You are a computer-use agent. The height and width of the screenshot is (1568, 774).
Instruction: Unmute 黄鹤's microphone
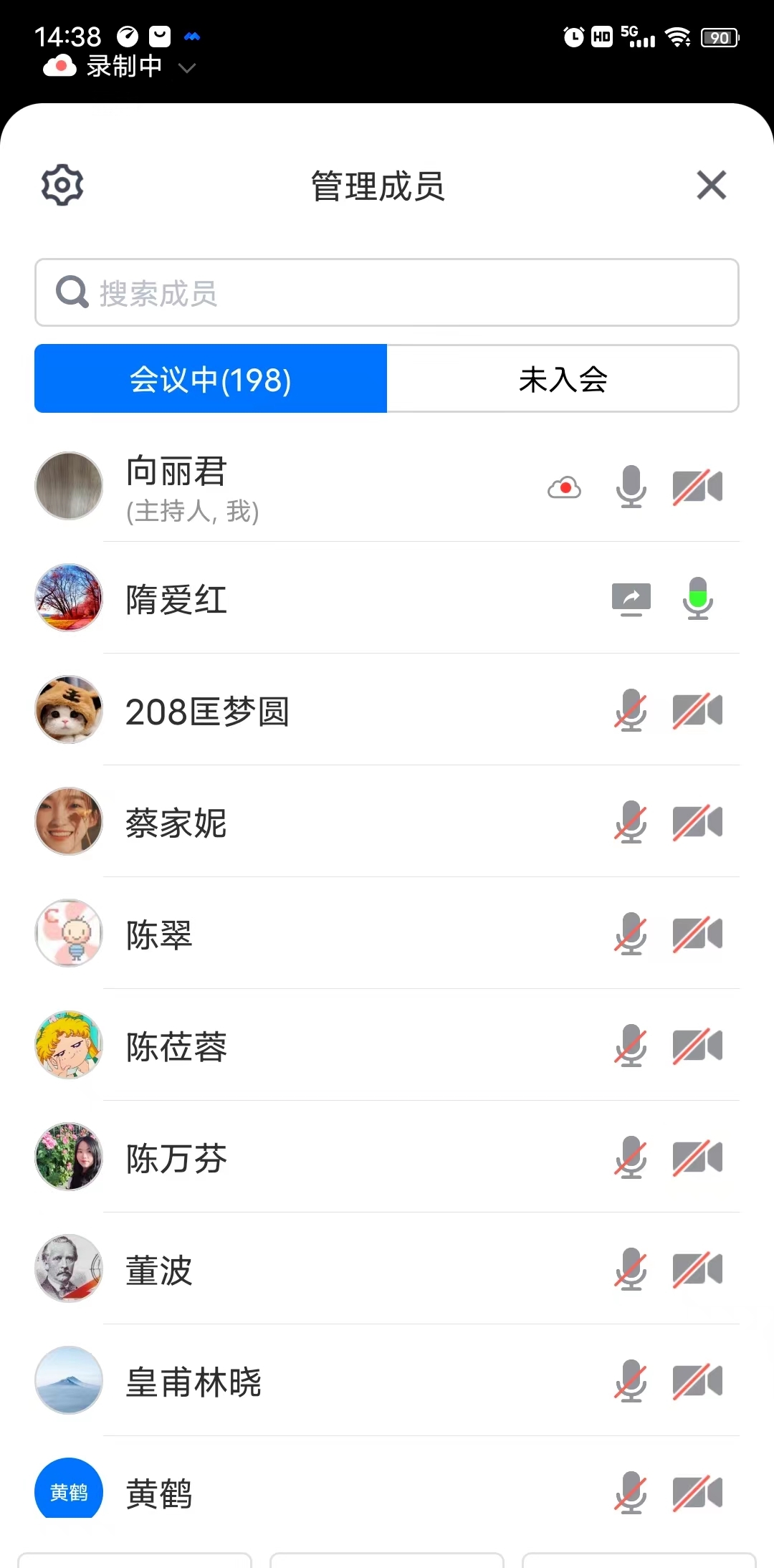pyautogui.click(x=631, y=1493)
